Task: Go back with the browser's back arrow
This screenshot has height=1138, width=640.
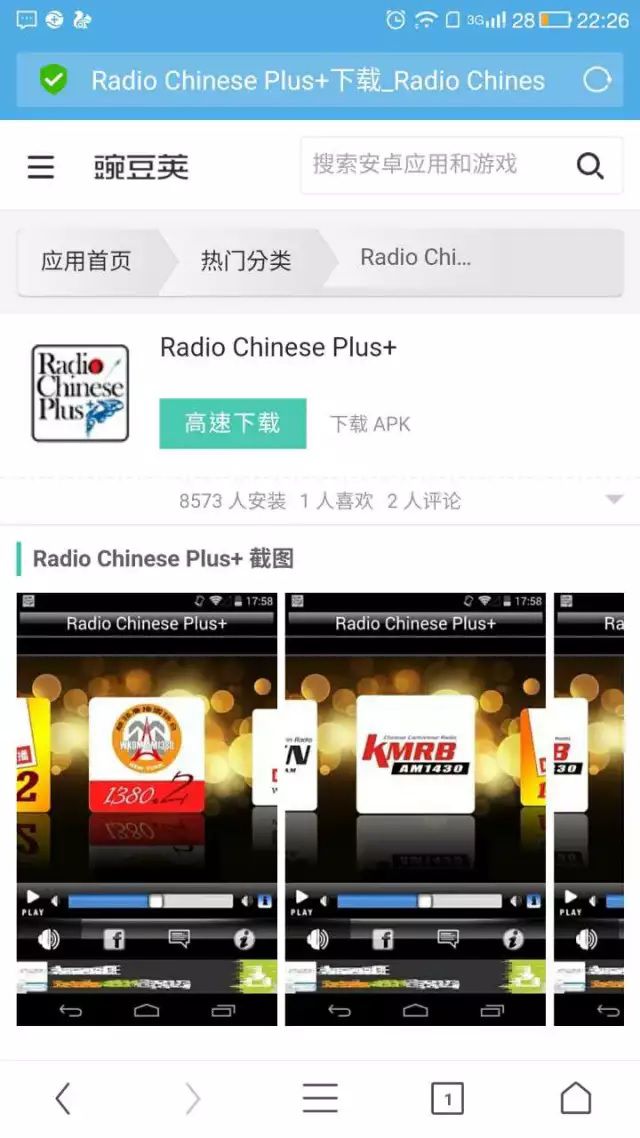Action: coord(62,1099)
